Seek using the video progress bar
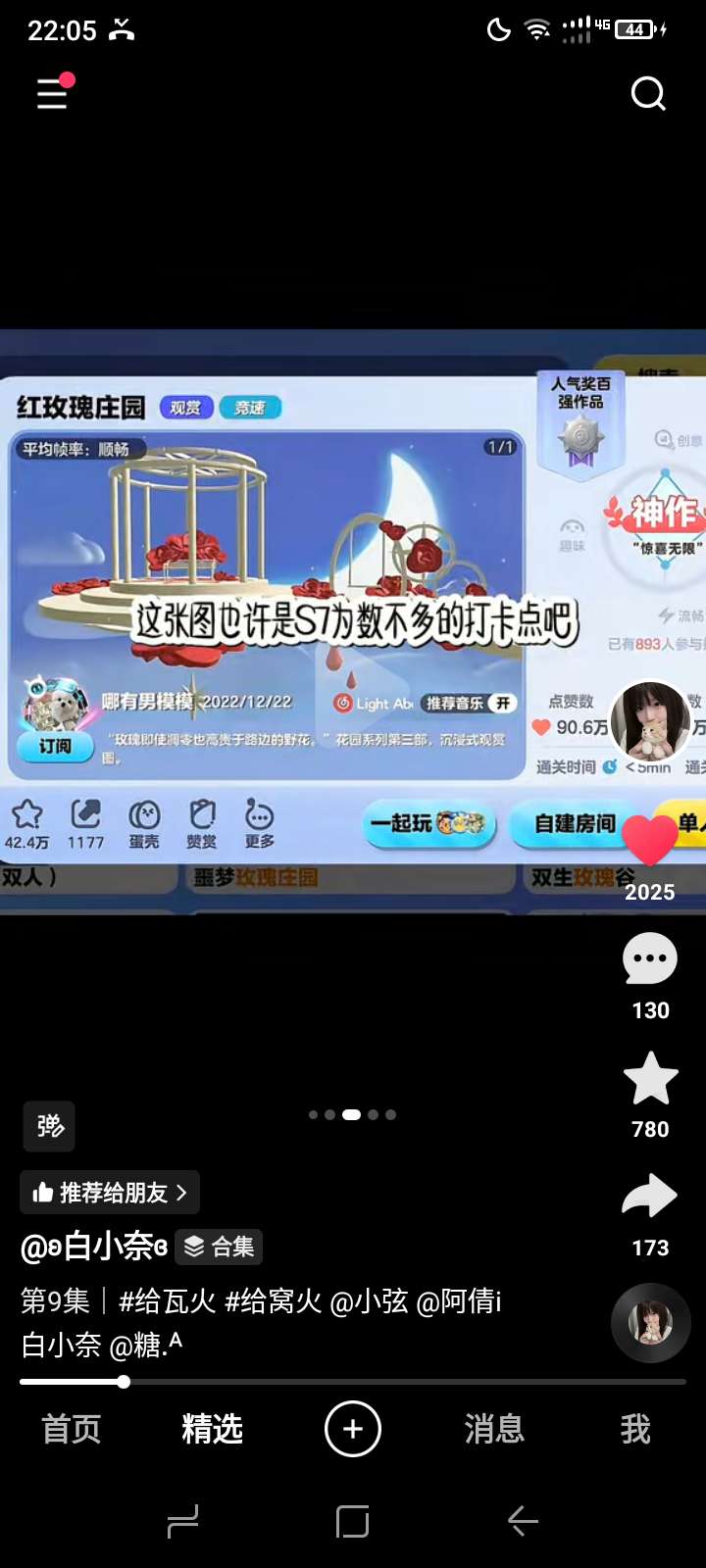The image size is (706, 1568). (x=353, y=1382)
